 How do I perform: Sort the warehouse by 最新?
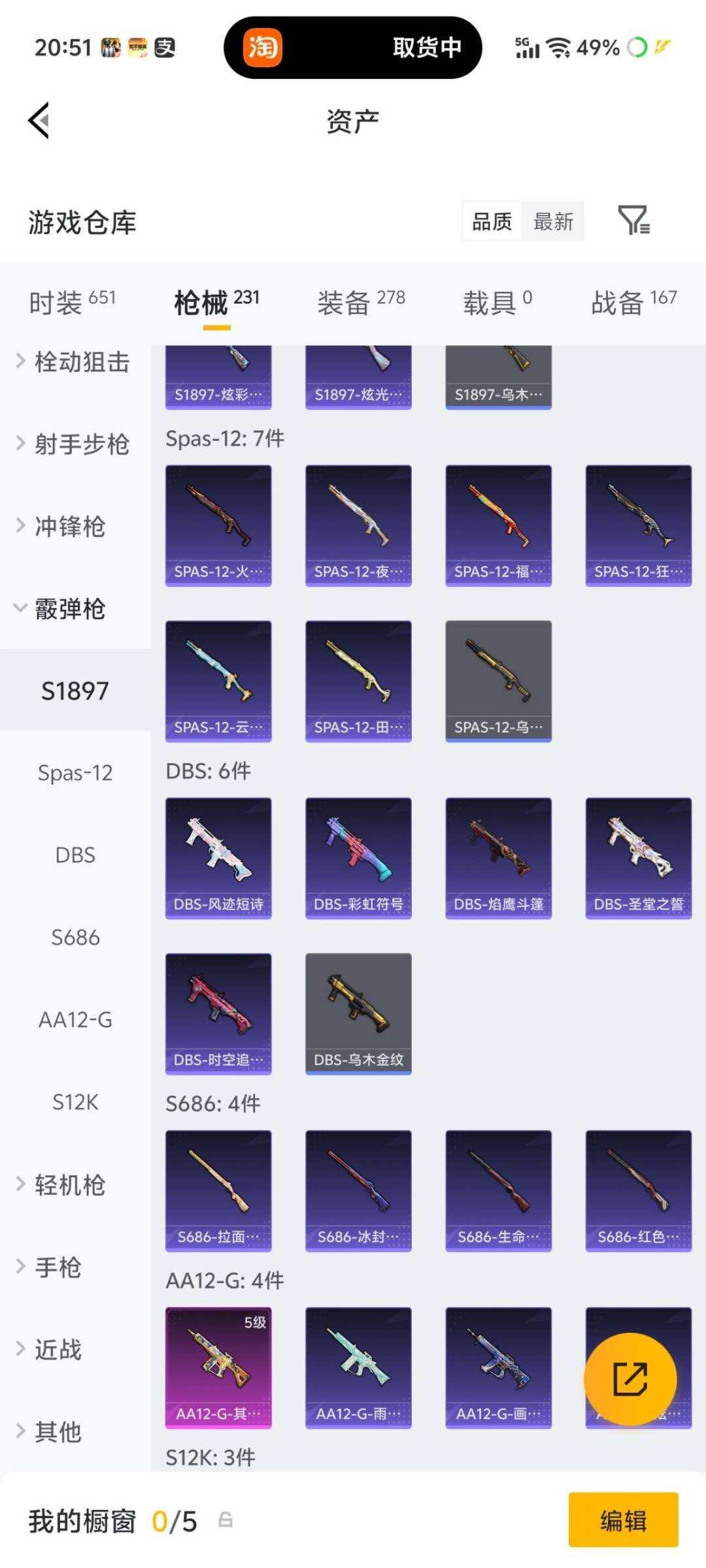tap(553, 221)
